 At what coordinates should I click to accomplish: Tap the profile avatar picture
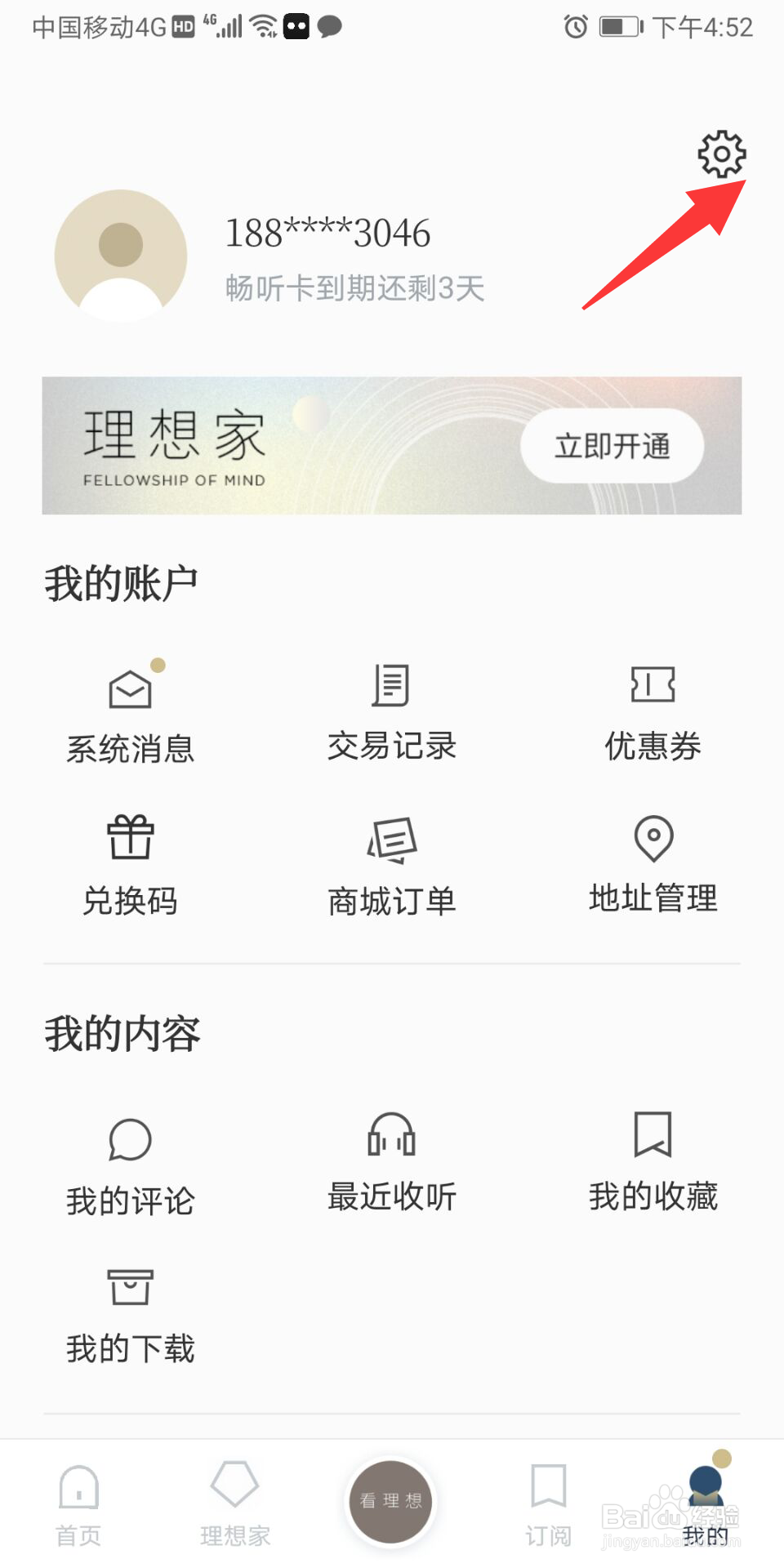click(121, 256)
